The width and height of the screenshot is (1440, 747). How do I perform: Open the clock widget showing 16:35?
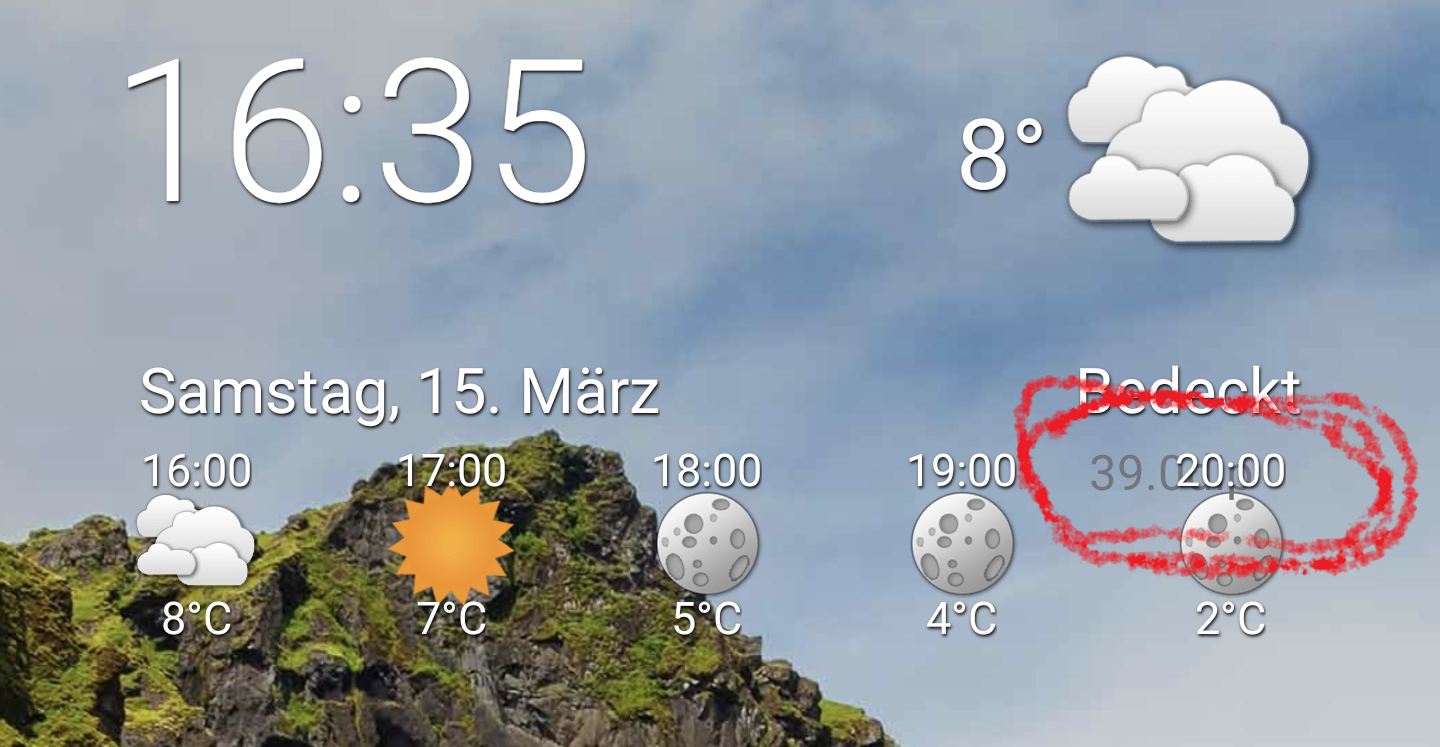[356, 130]
